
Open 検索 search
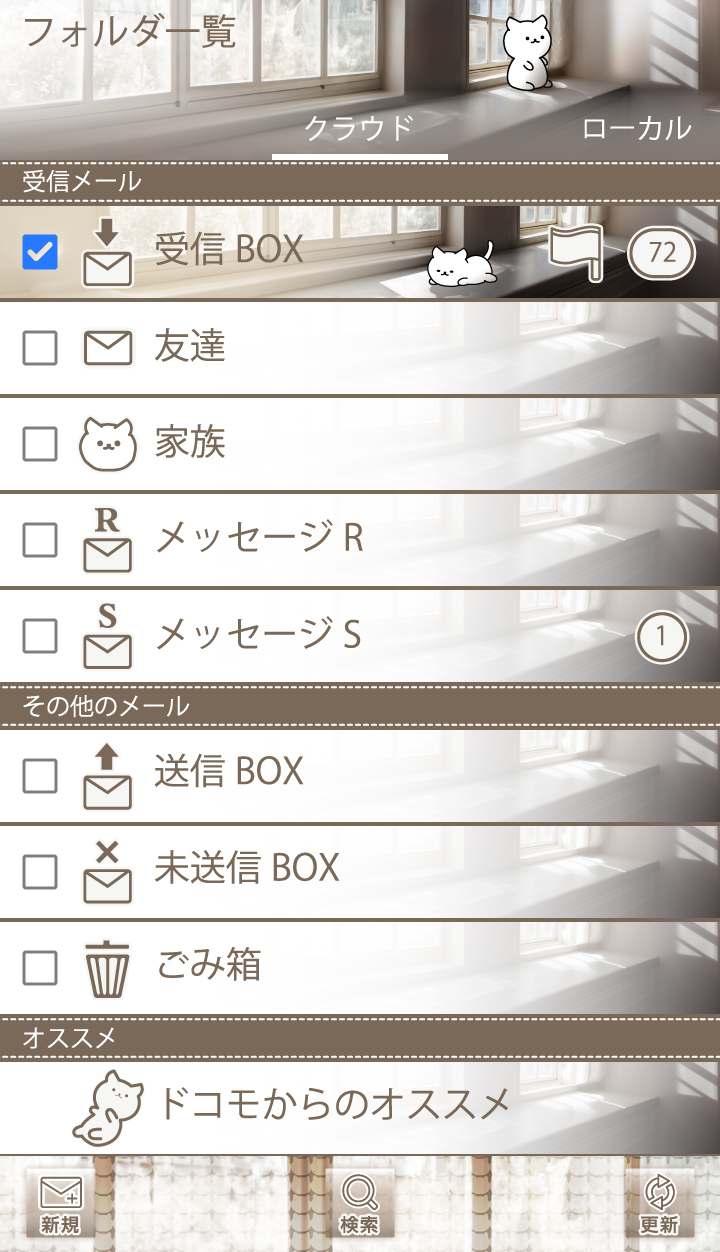[x=359, y=1205]
